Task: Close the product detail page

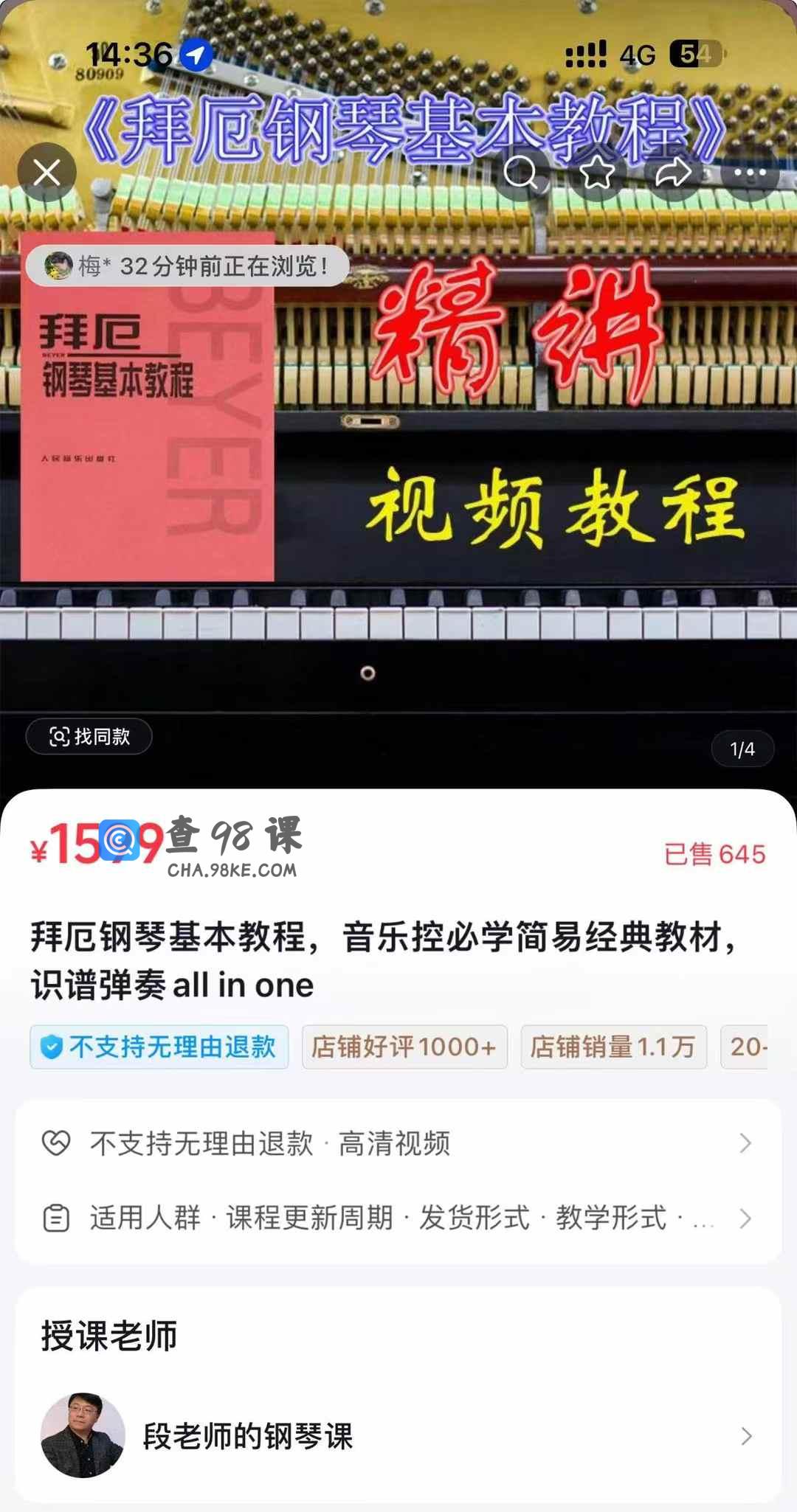Action: click(47, 173)
